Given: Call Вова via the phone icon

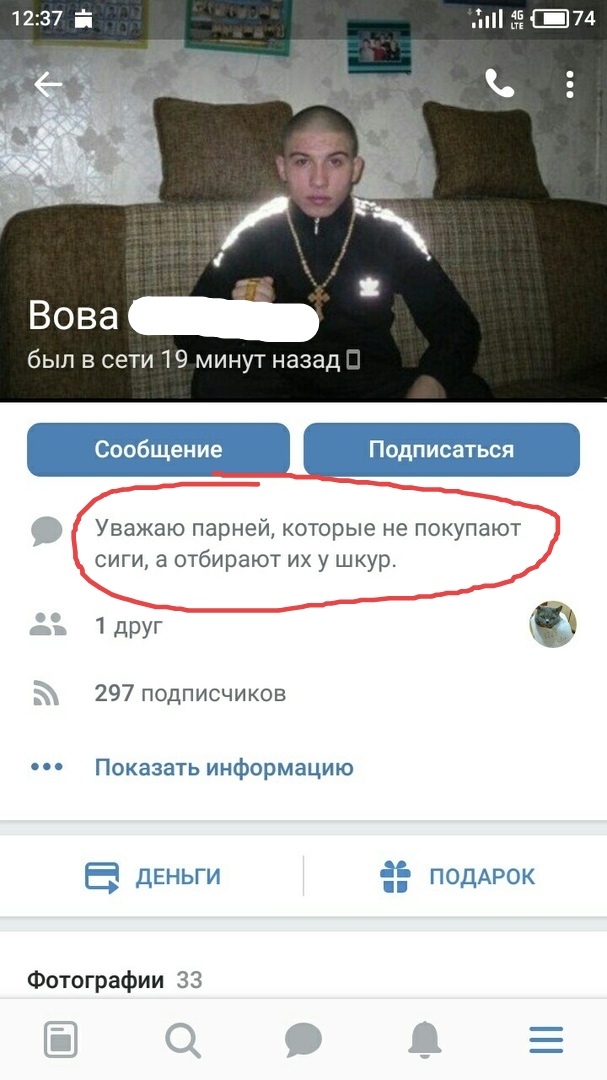Looking at the screenshot, I should 499,84.
